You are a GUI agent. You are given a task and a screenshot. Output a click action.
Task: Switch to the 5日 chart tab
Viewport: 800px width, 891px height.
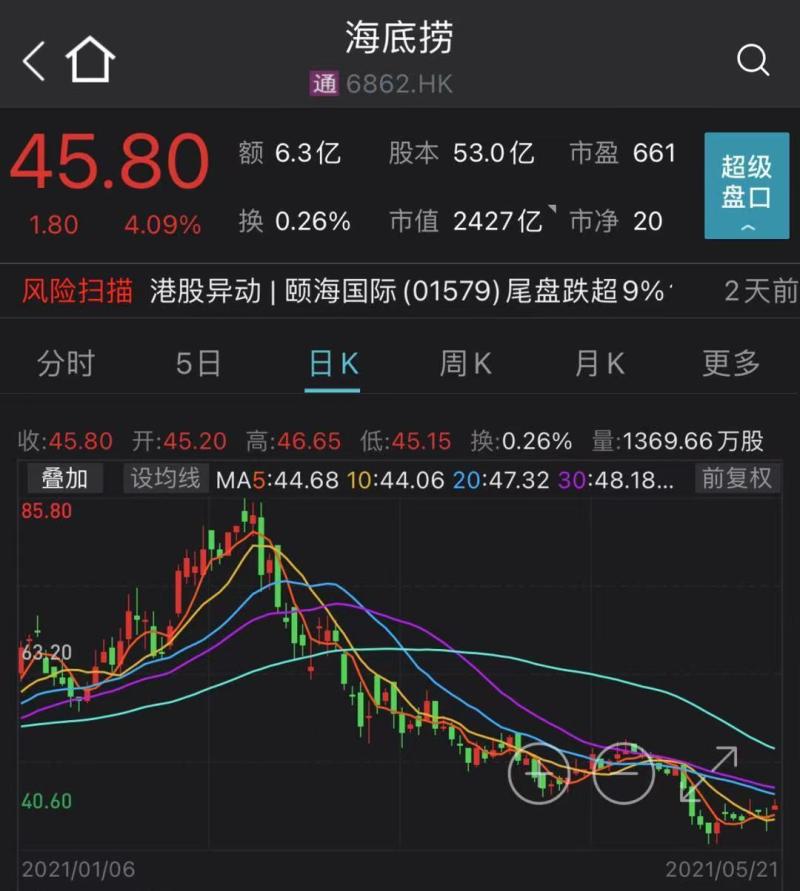coord(198,364)
